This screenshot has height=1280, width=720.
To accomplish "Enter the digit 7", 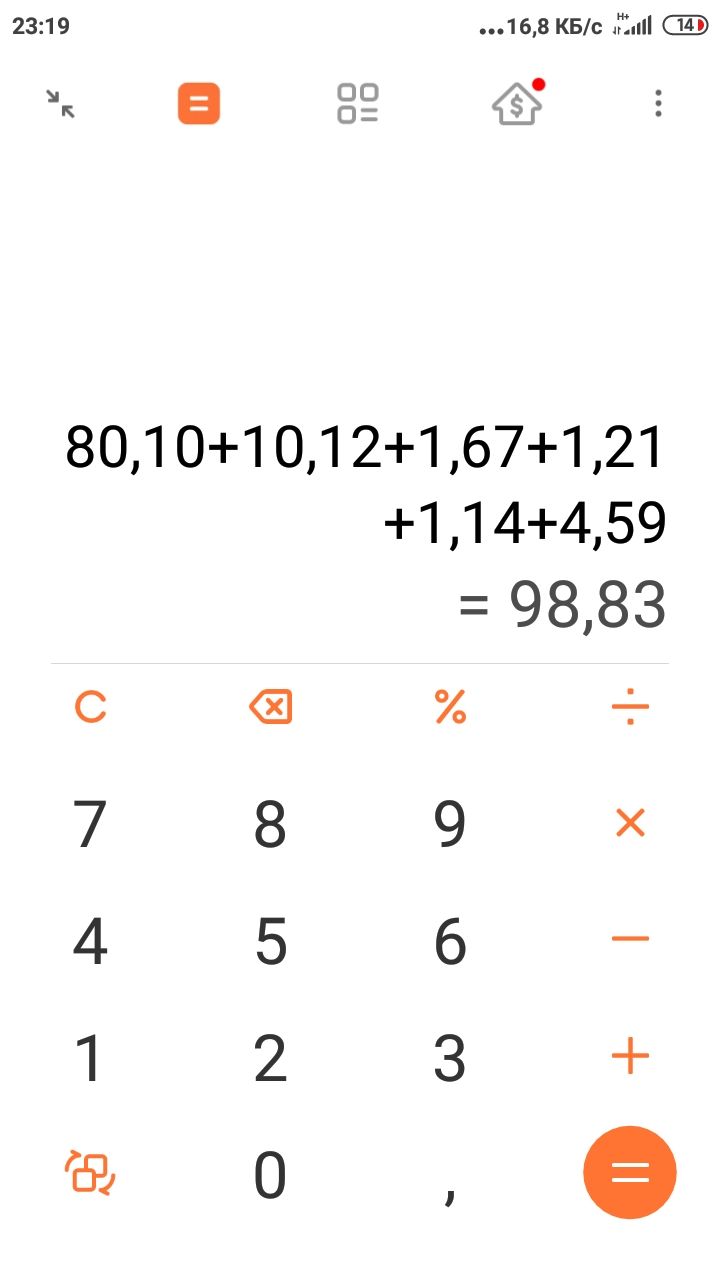I will coord(90,824).
